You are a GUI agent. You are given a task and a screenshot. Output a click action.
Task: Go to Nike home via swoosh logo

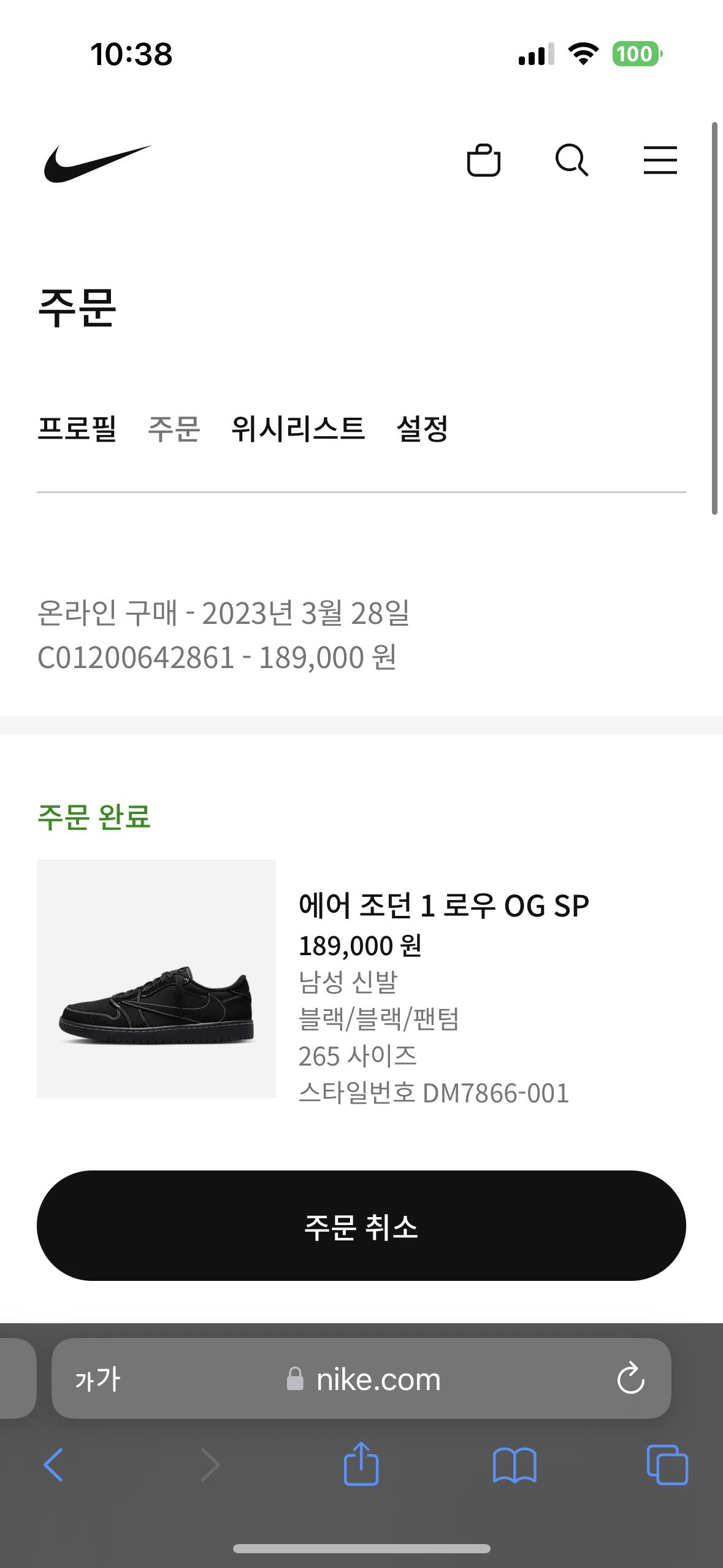98,163
